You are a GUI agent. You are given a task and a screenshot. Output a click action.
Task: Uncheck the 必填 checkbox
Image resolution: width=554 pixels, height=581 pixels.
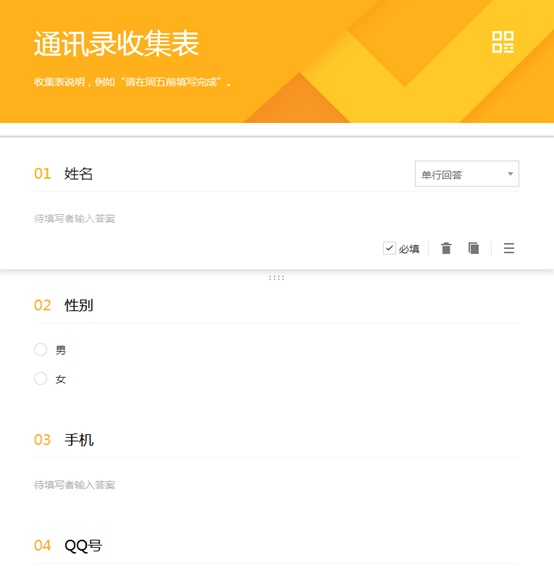pos(389,248)
